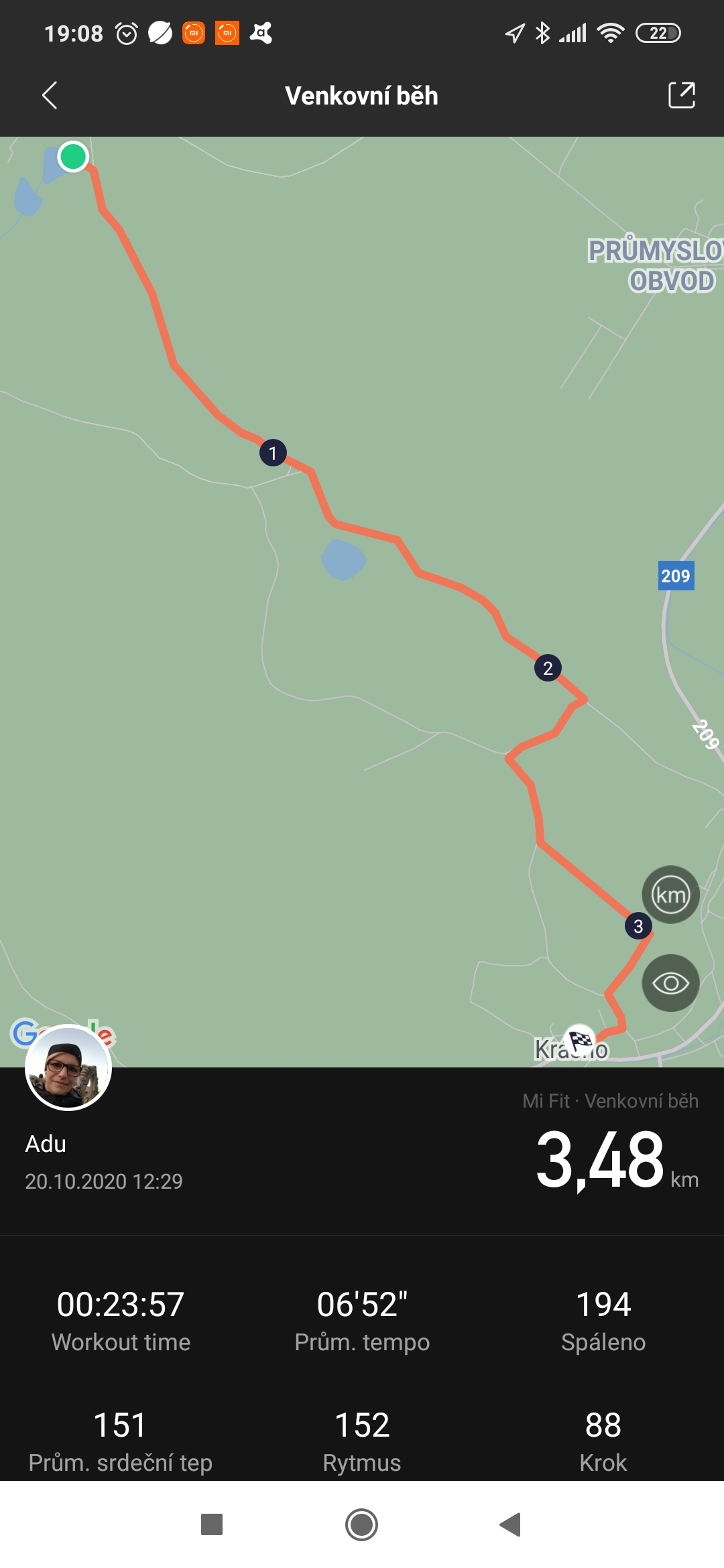Screen dimensions: 724x1568
Task: Toggle the km markers on the map
Action: pyautogui.click(x=670, y=895)
